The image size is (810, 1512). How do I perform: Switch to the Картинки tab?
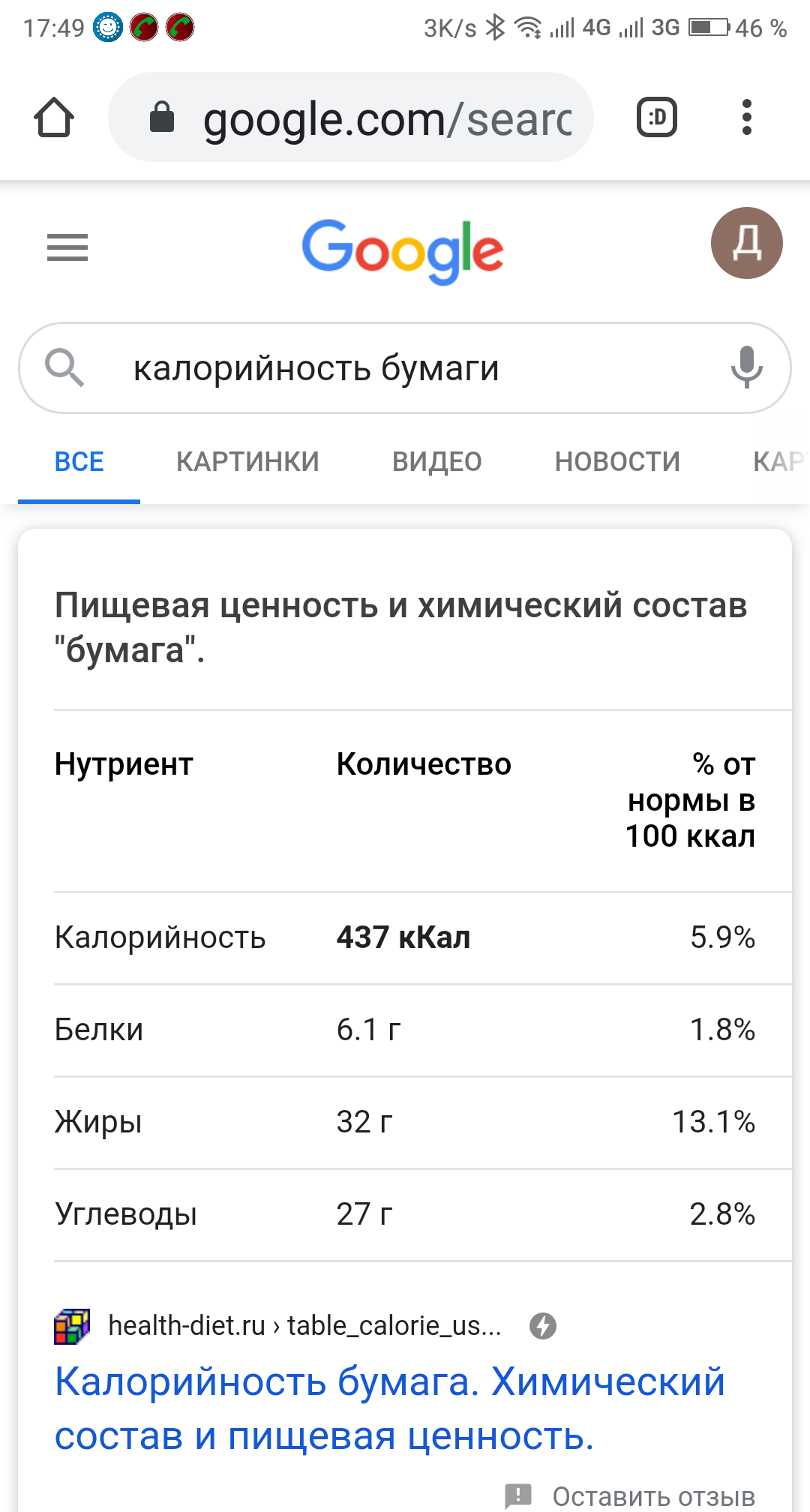(x=247, y=461)
